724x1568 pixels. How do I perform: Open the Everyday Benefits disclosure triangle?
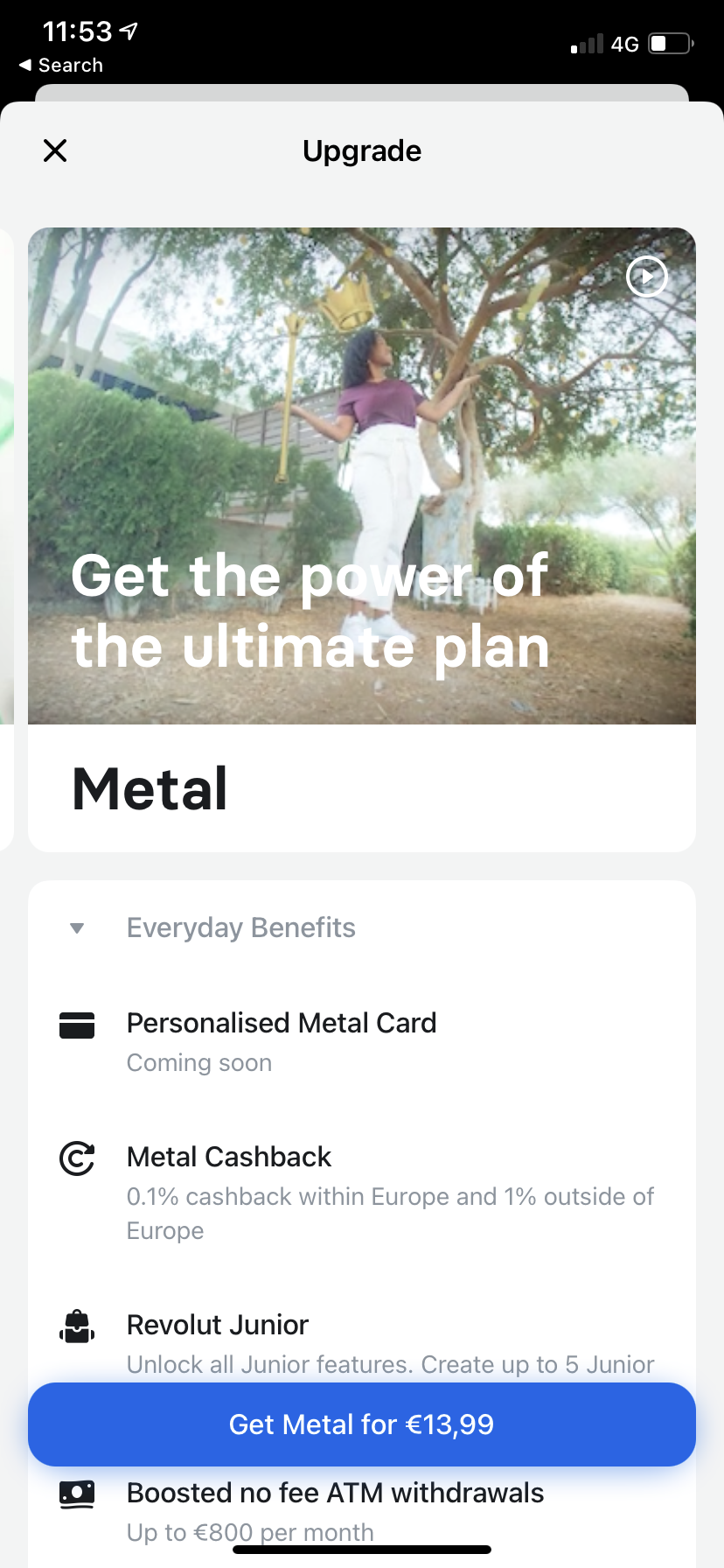pyautogui.click(x=76, y=927)
